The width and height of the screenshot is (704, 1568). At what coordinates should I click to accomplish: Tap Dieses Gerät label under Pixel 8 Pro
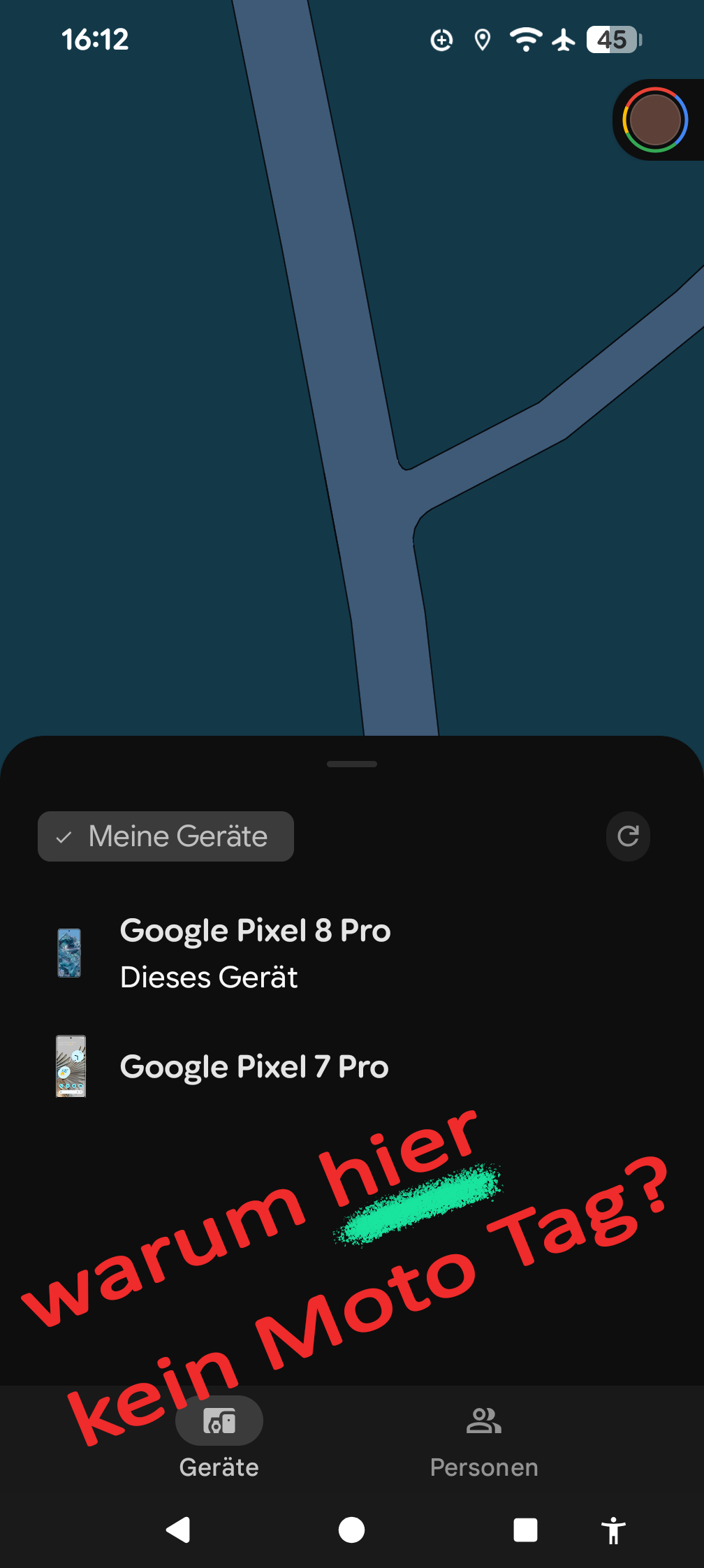pos(209,977)
